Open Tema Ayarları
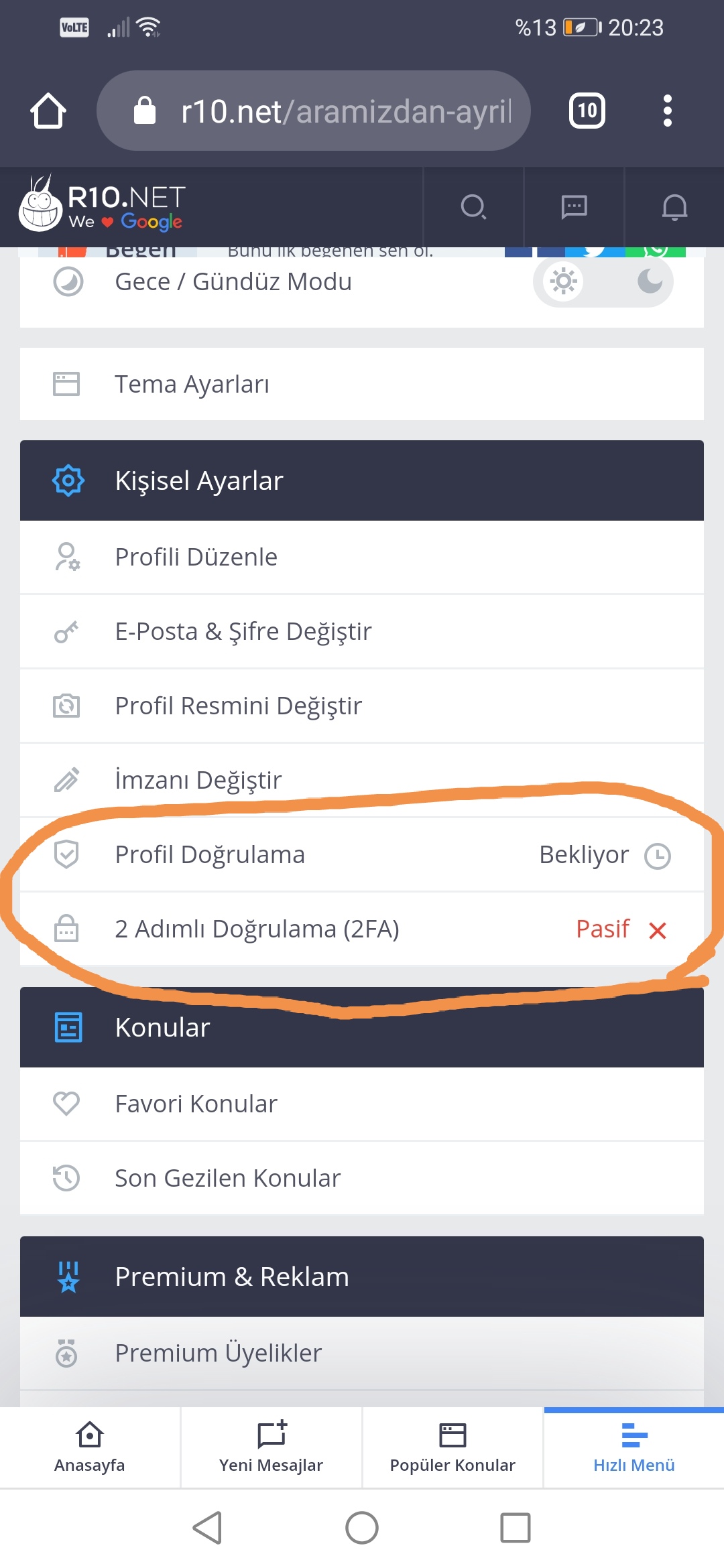 (x=362, y=384)
